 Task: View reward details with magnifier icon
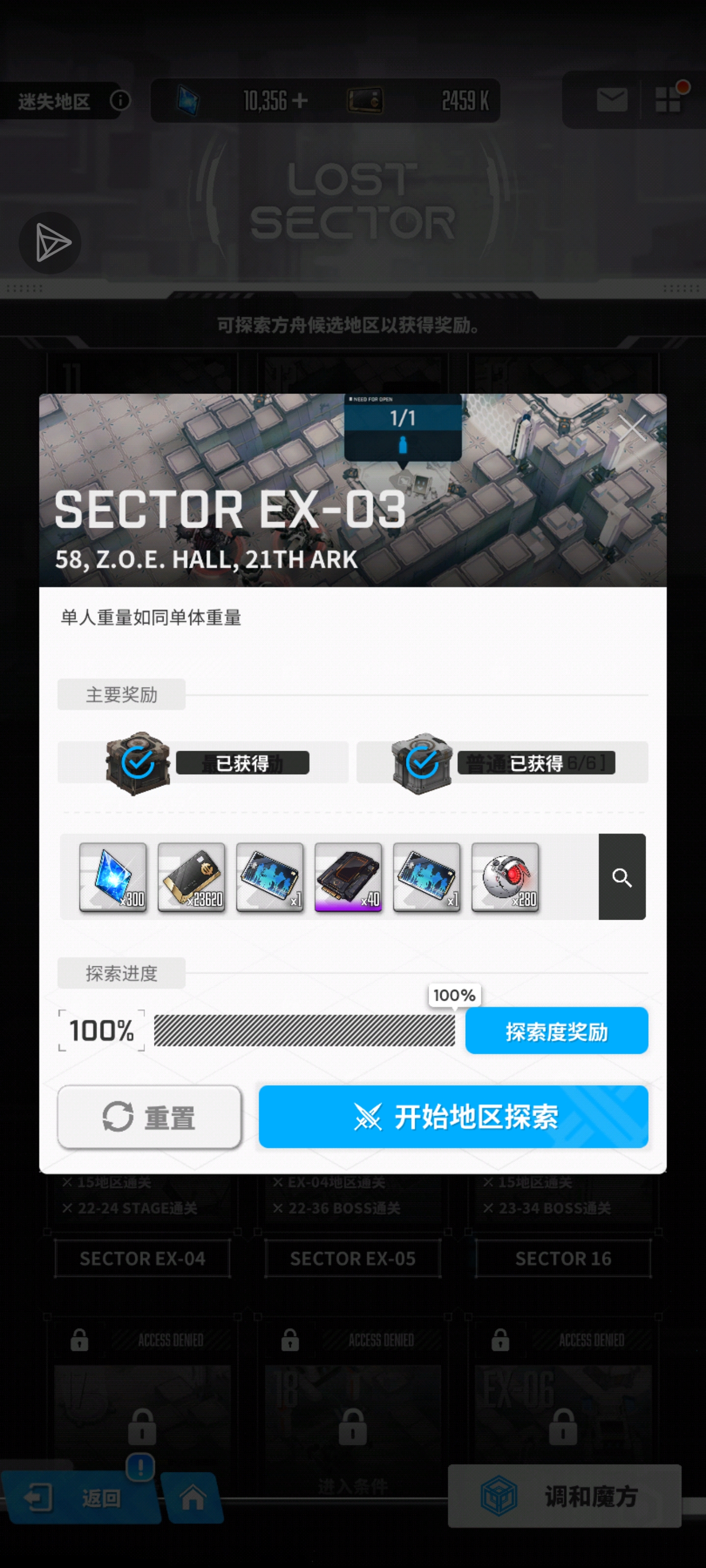621,877
